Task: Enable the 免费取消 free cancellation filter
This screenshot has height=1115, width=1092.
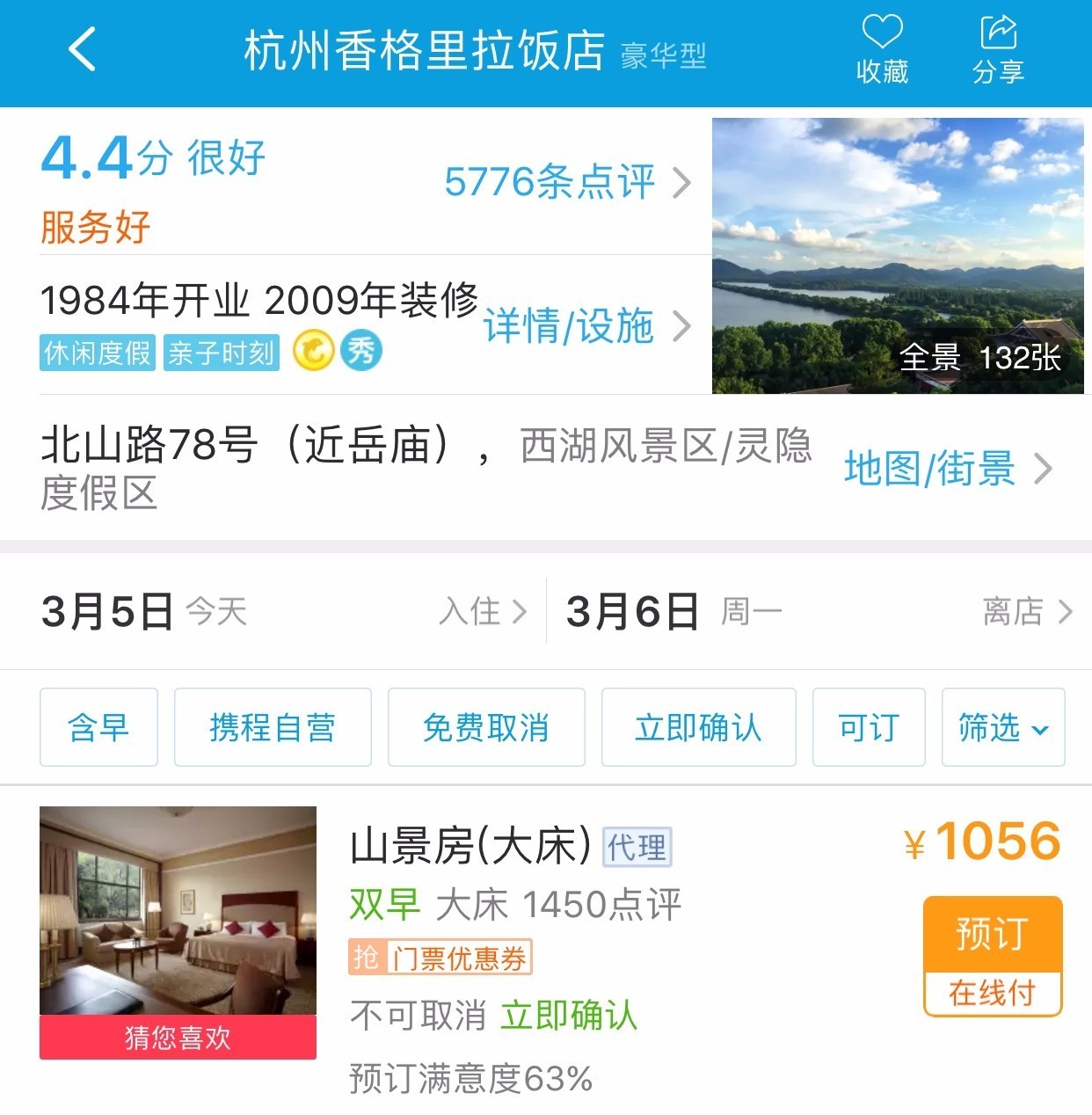Action: point(487,727)
